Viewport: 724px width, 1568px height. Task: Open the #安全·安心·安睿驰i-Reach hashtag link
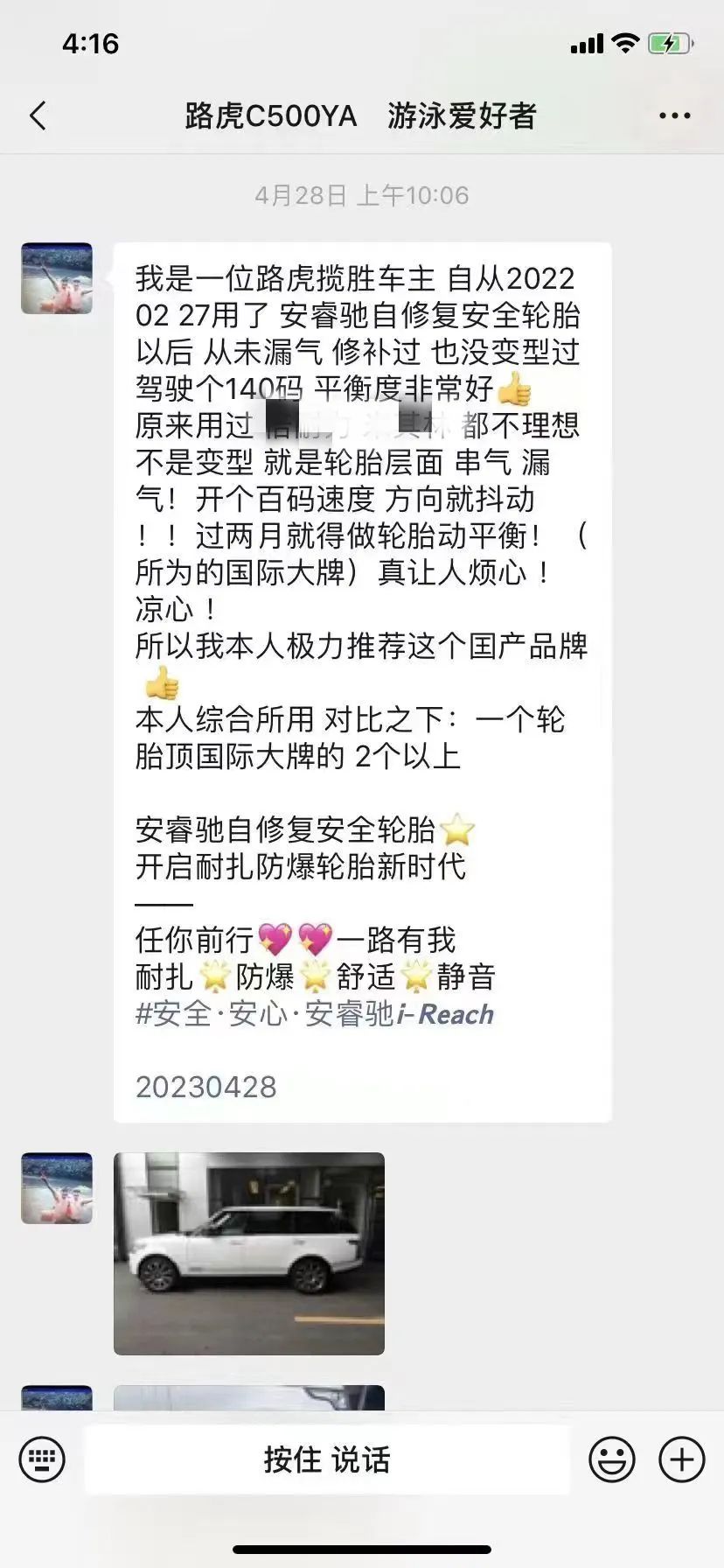coord(315,1014)
